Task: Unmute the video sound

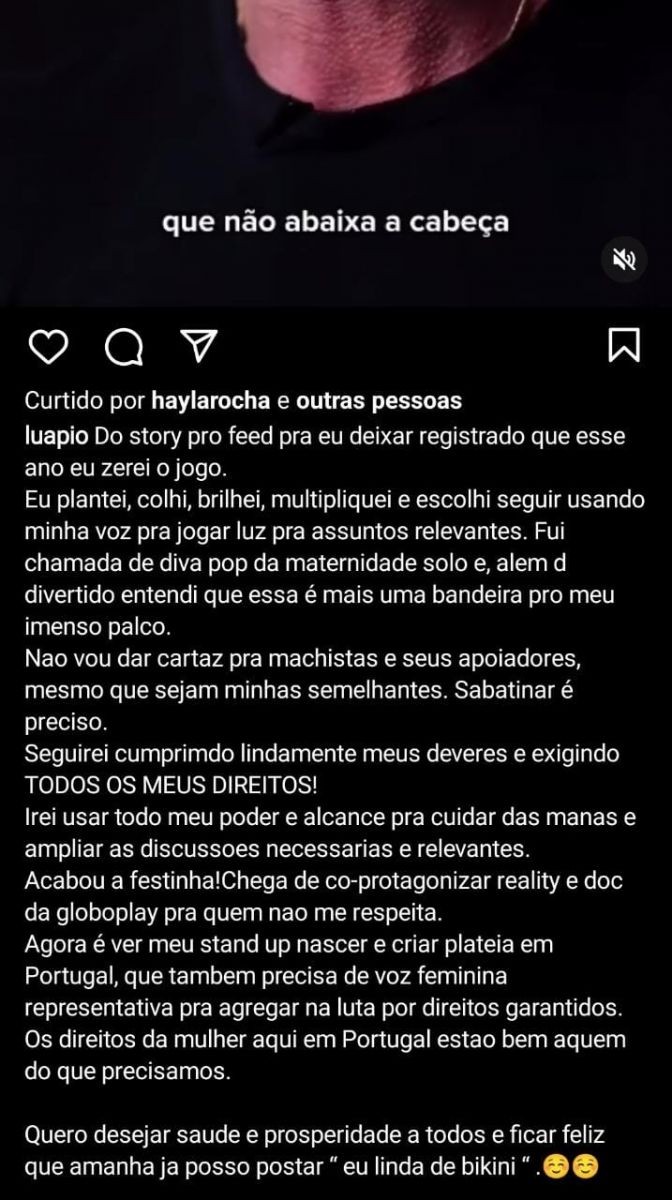Action: click(624, 261)
